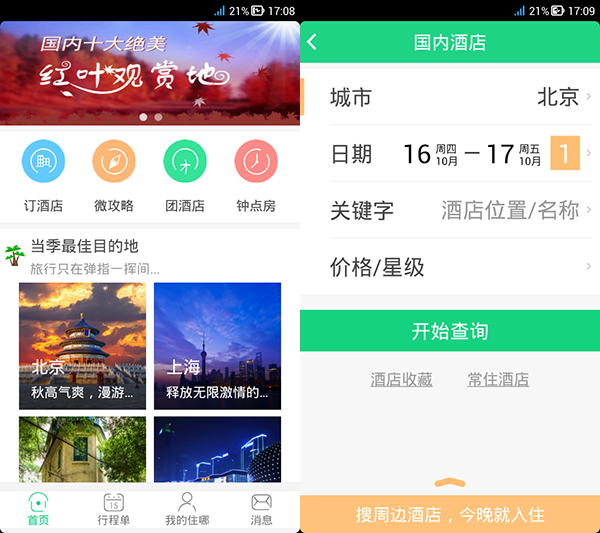Open the 上海 destination card
This screenshot has height=533, width=600.
click(217, 345)
